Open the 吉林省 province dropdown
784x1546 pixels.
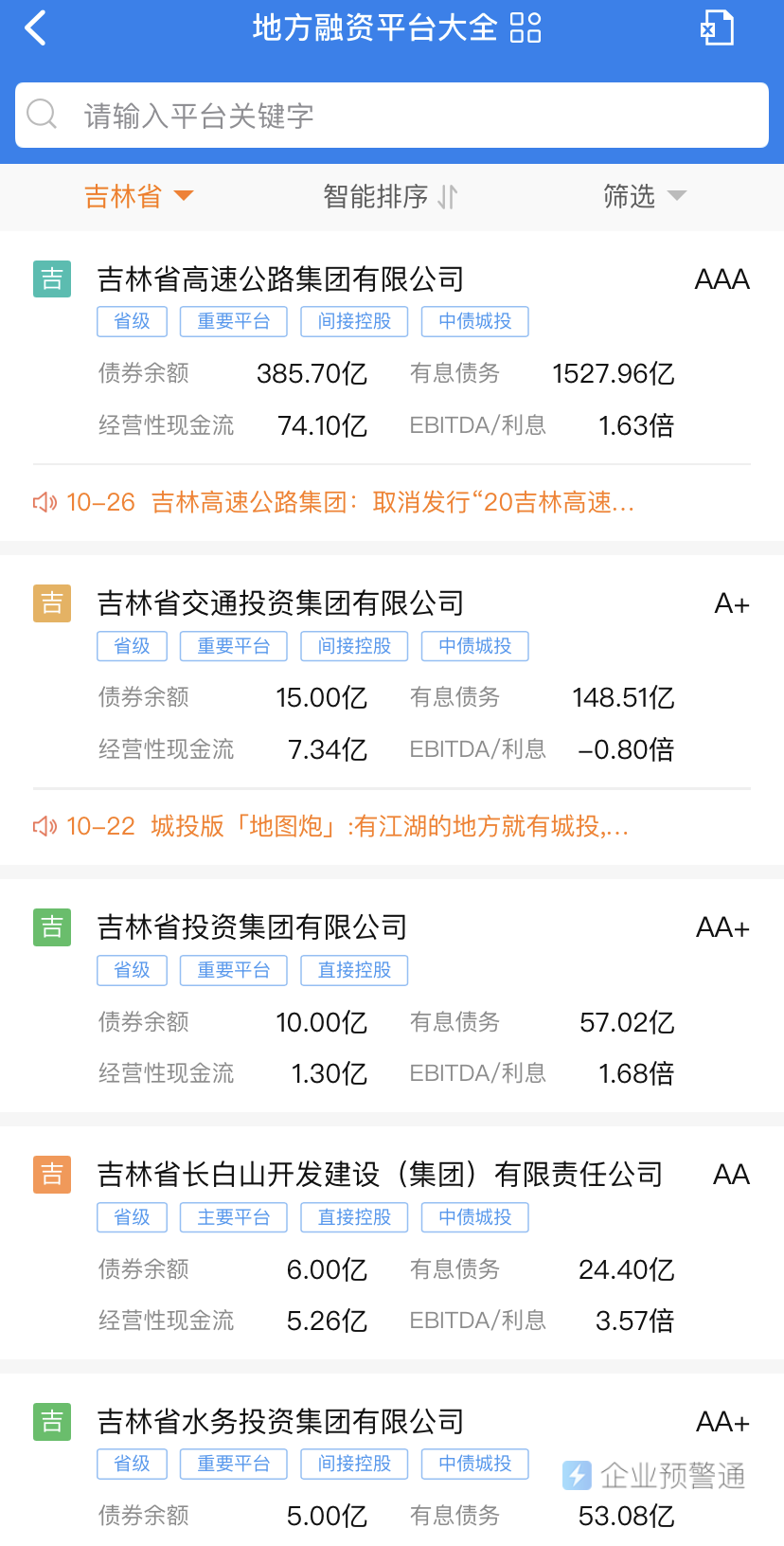(138, 197)
